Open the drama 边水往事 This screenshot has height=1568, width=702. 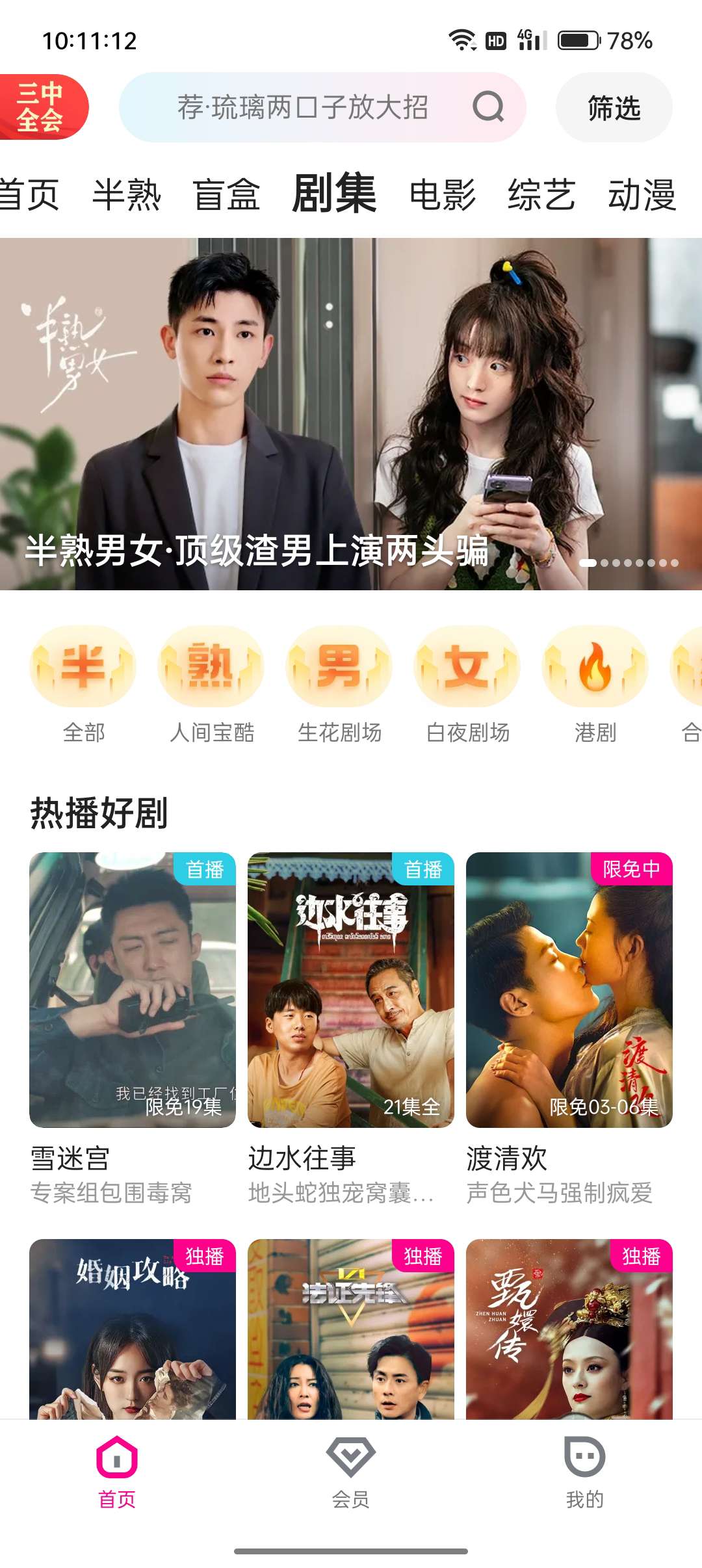351,989
